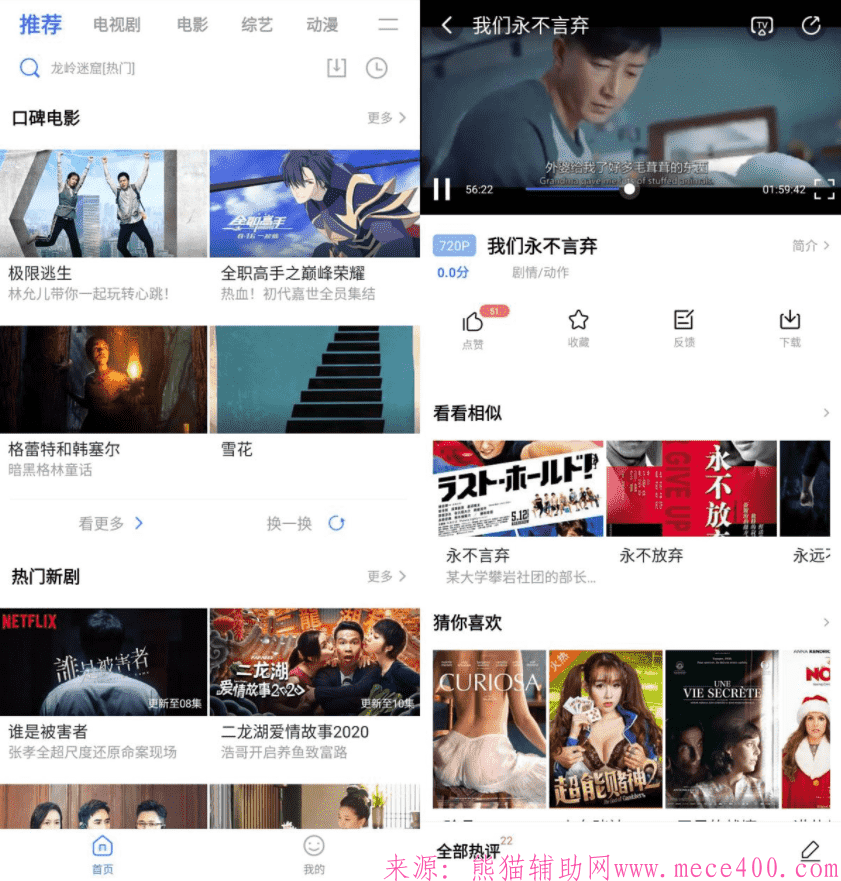This screenshot has height=881, width=841.
Task: Pause the playing video
Action: point(442,188)
